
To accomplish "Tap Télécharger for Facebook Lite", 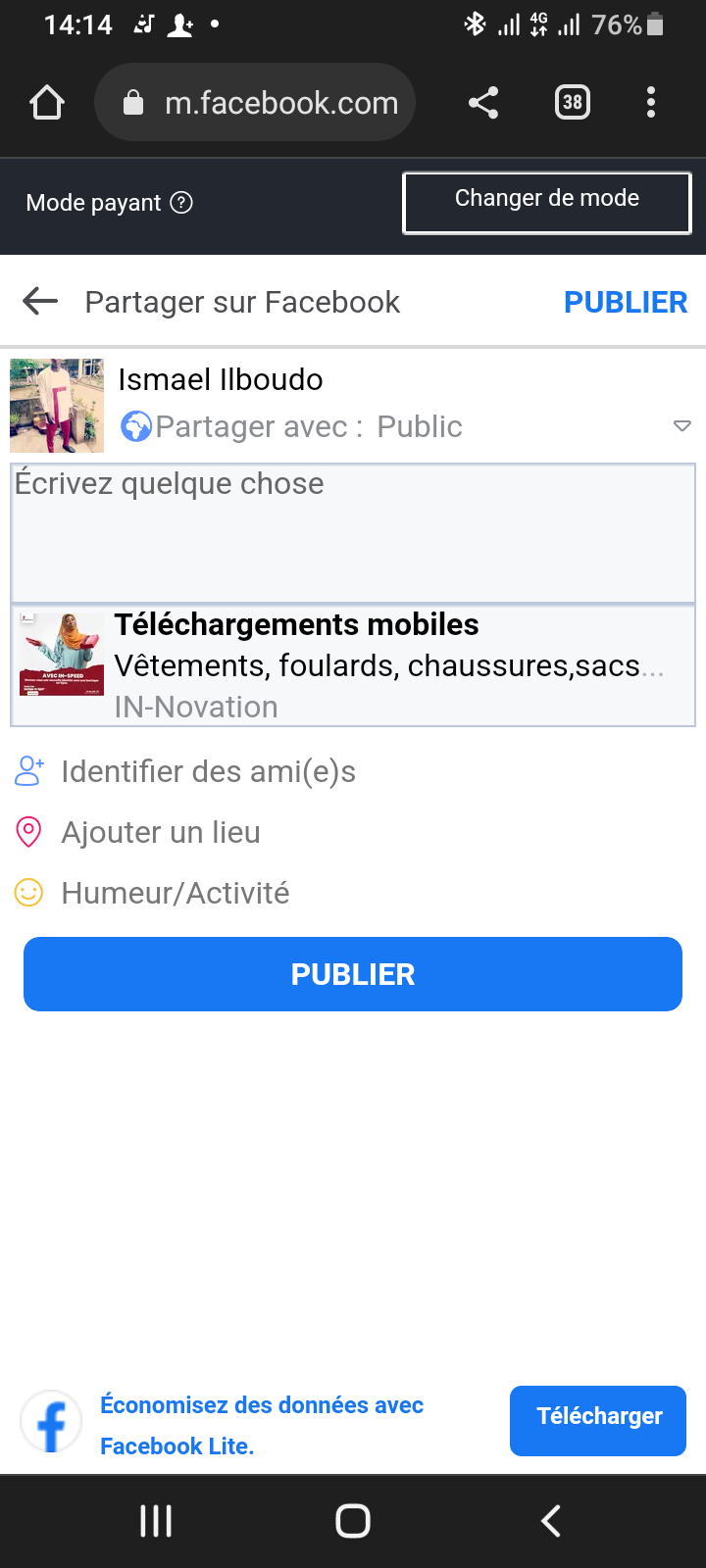I will pos(598,1421).
